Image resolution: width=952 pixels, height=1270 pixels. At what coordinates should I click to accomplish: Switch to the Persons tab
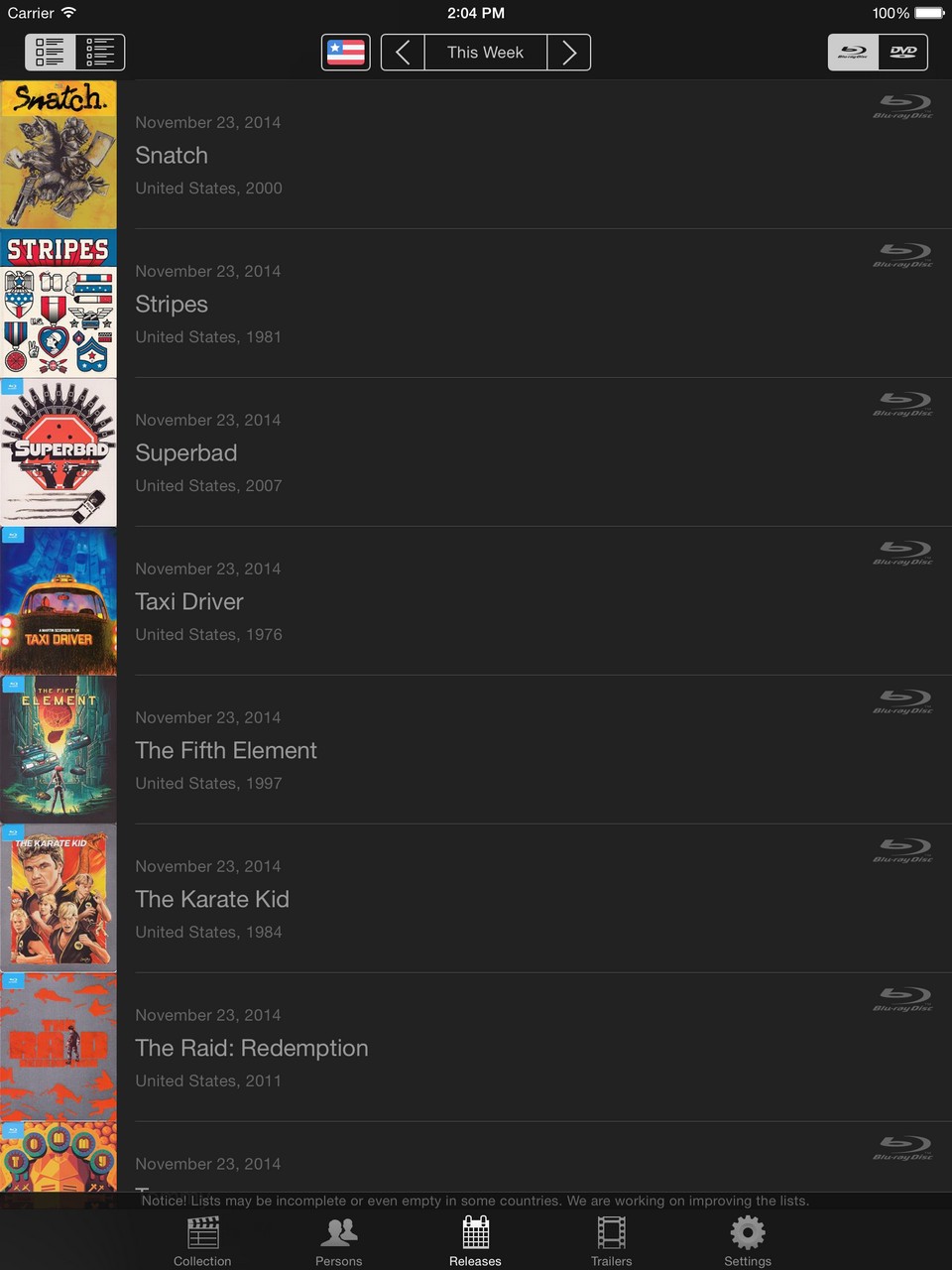pos(339,1240)
